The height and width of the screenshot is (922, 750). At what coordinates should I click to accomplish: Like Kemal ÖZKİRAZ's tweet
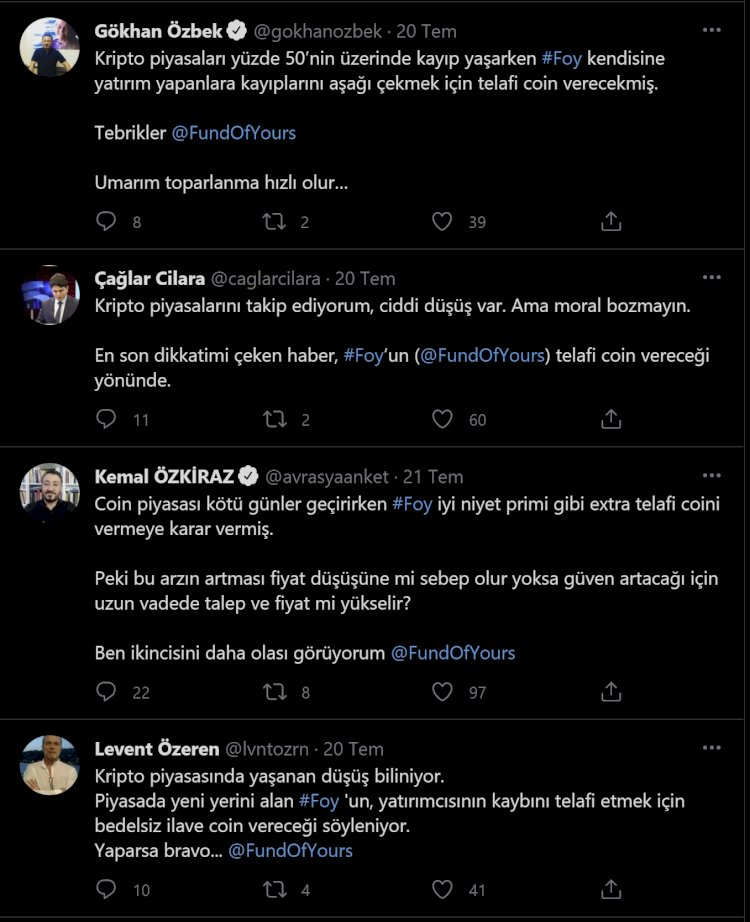tap(443, 691)
